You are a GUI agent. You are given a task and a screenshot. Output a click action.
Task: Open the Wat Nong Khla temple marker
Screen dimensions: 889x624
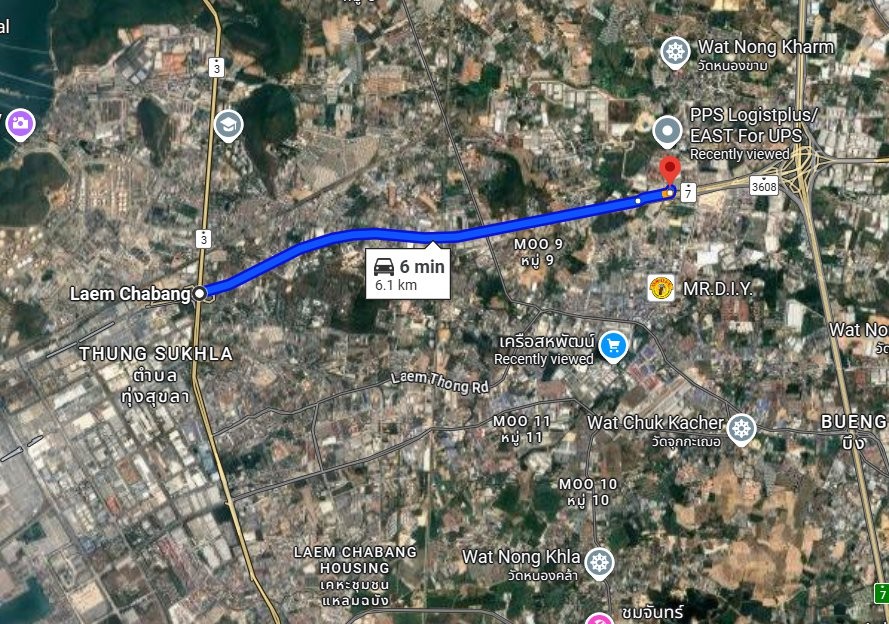click(x=598, y=563)
